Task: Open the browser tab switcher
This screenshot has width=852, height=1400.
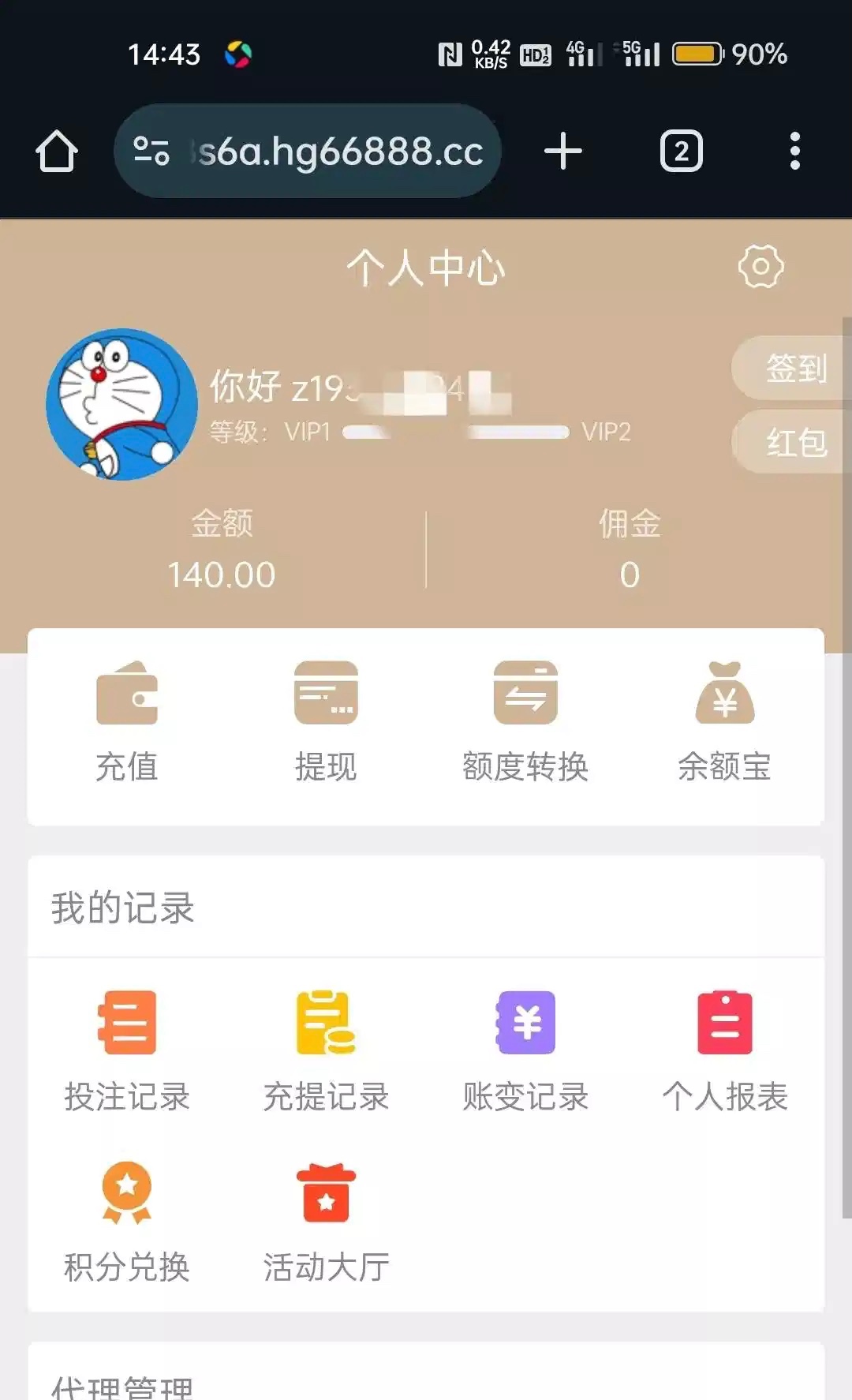Action: click(x=681, y=151)
